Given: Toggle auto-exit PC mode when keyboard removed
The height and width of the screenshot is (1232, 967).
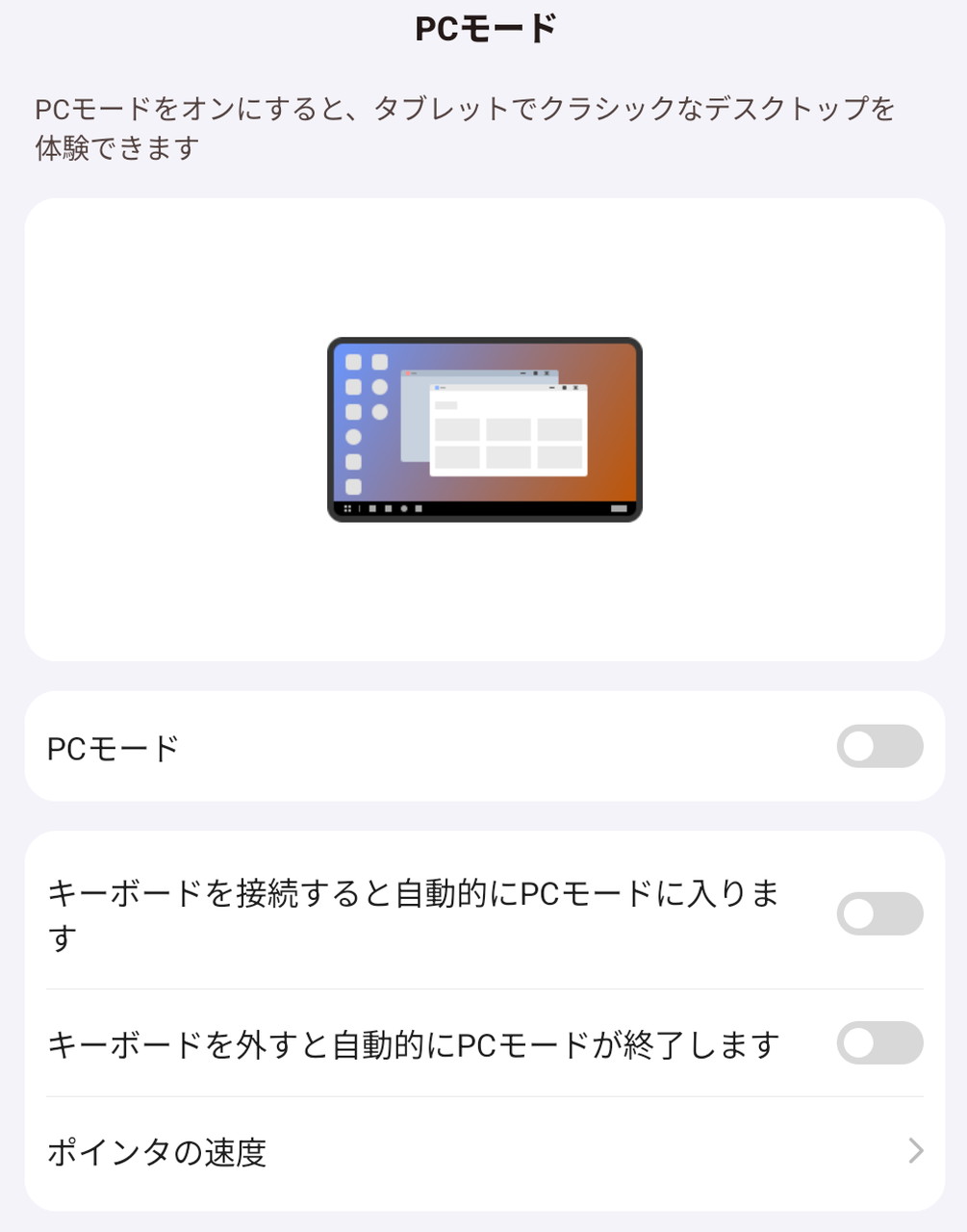Looking at the screenshot, I should tap(879, 1043).
